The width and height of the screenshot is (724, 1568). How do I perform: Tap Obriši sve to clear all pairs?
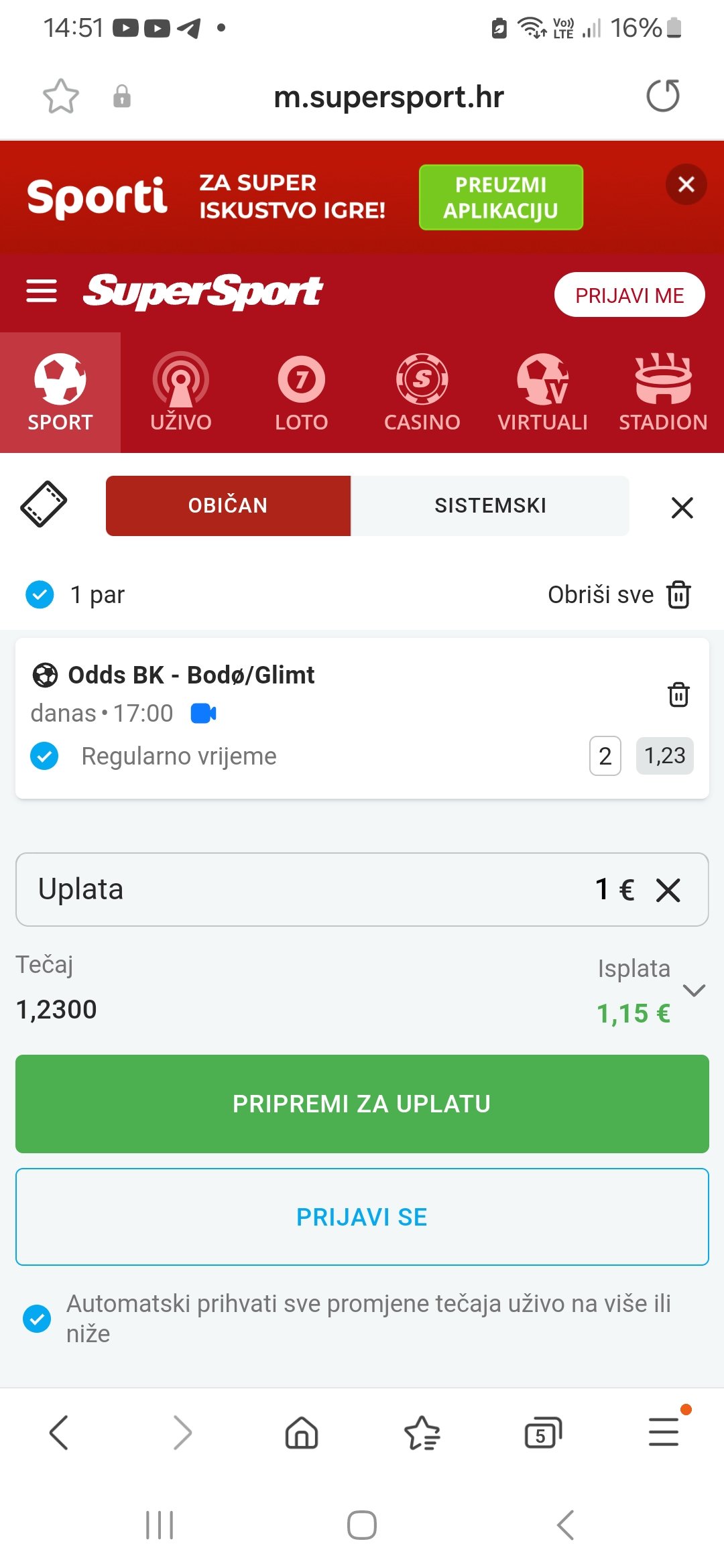point(619,594)
